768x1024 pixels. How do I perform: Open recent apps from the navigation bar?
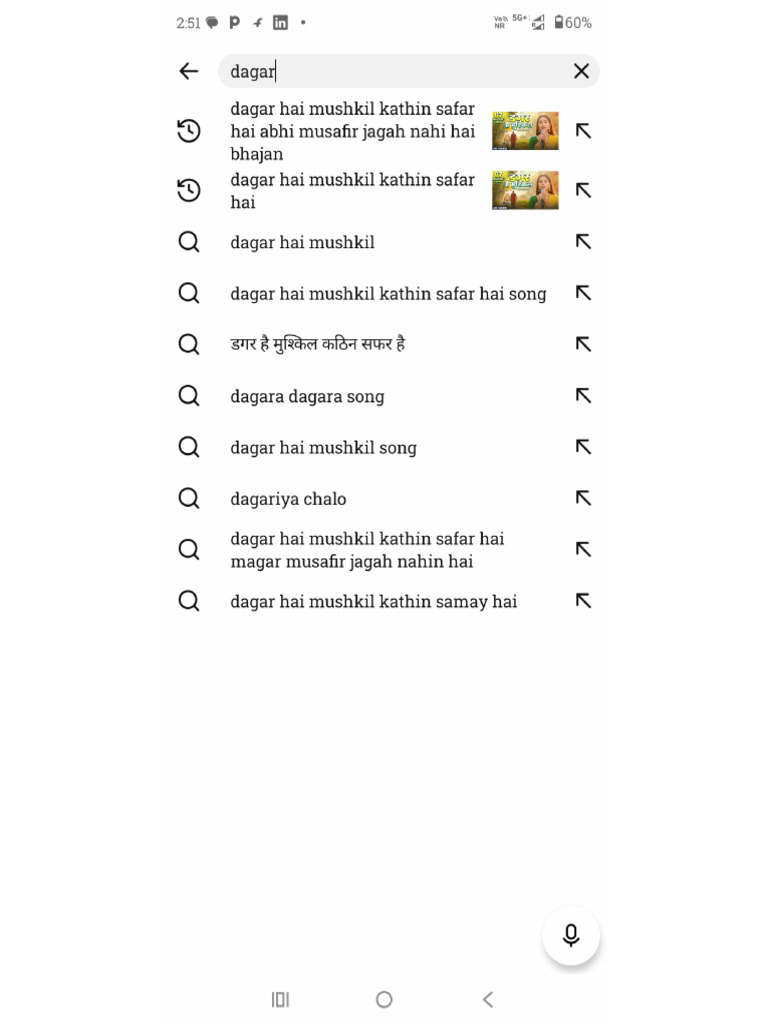coord(280,999)
